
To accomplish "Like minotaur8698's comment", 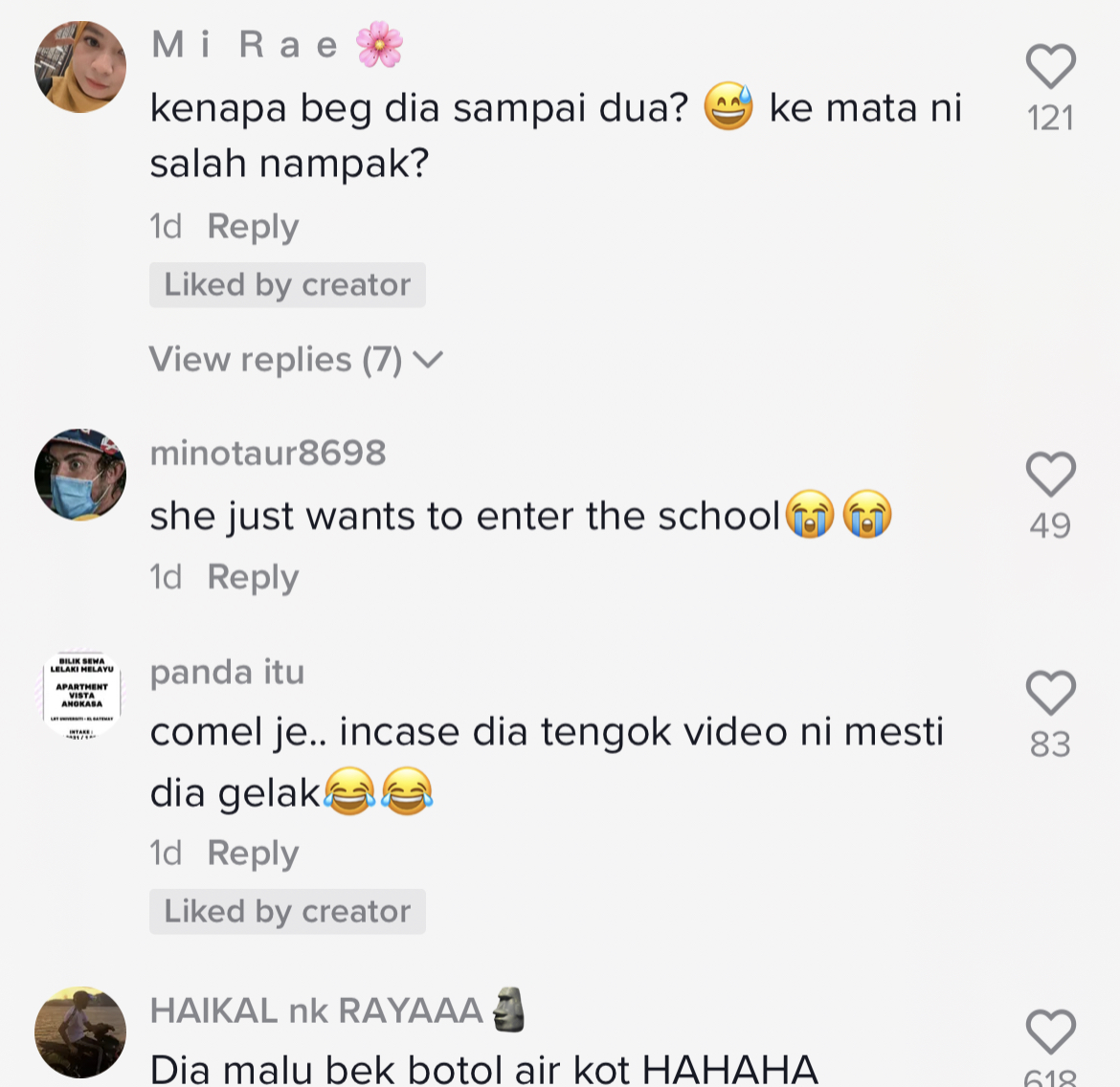I will tap(1050, 475).
